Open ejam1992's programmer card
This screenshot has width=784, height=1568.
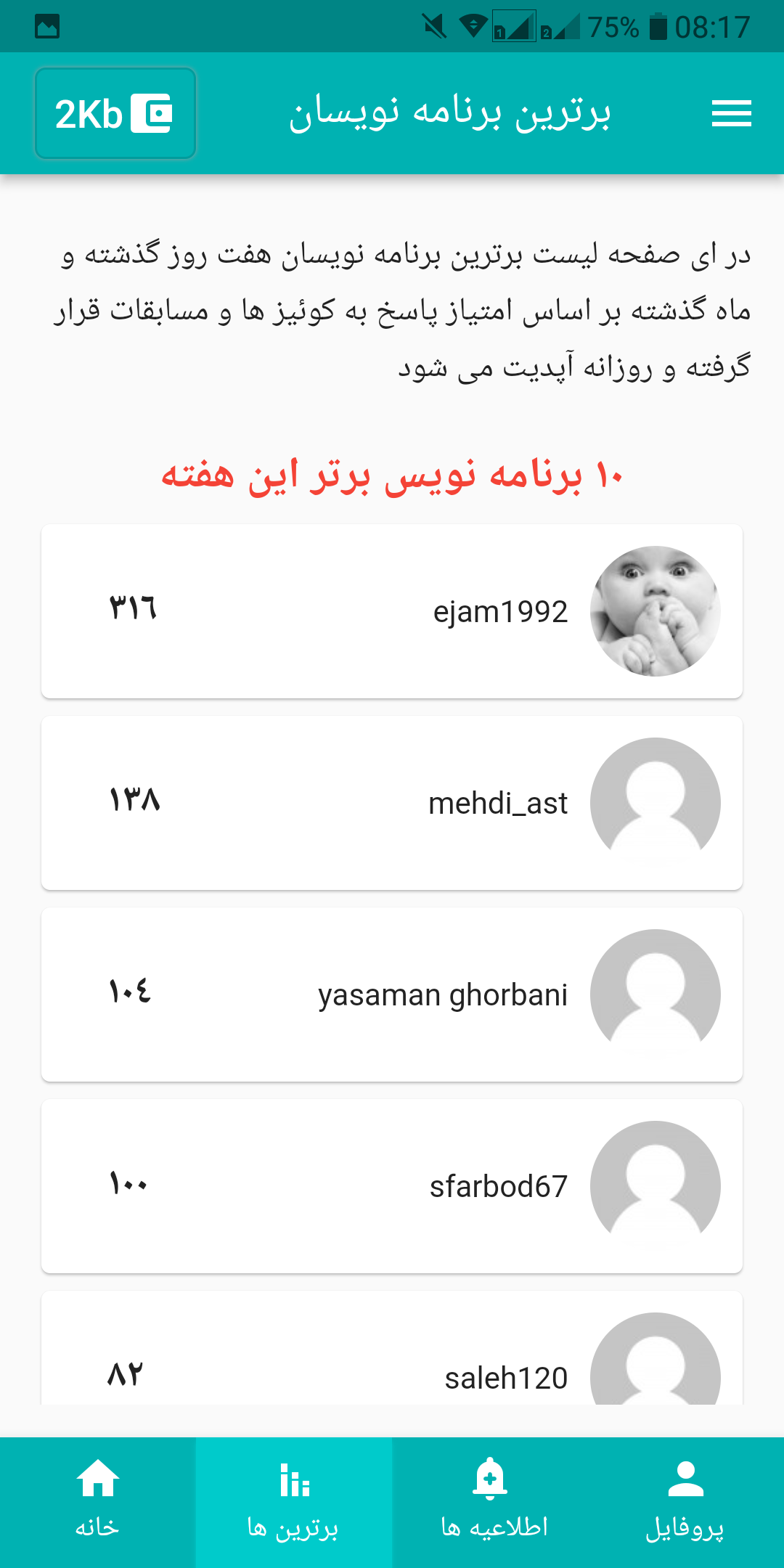[x=392, y=611]
